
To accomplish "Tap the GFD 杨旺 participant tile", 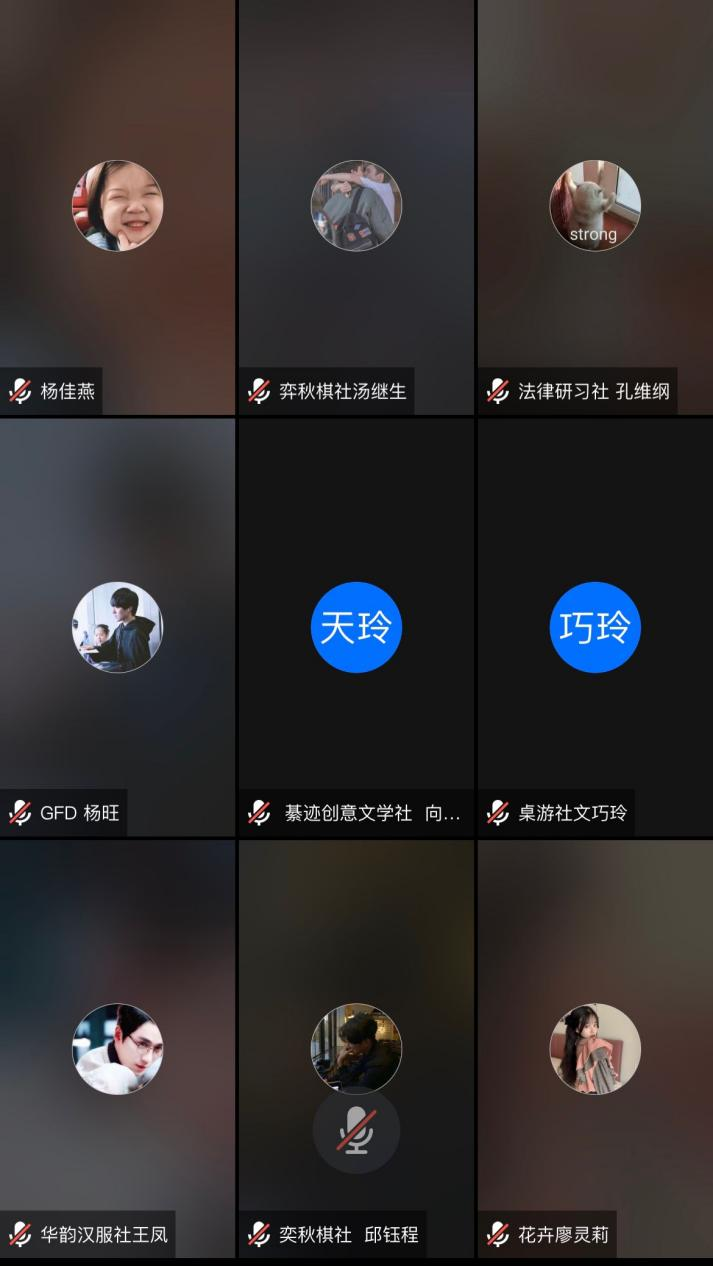I will point(117,627).
